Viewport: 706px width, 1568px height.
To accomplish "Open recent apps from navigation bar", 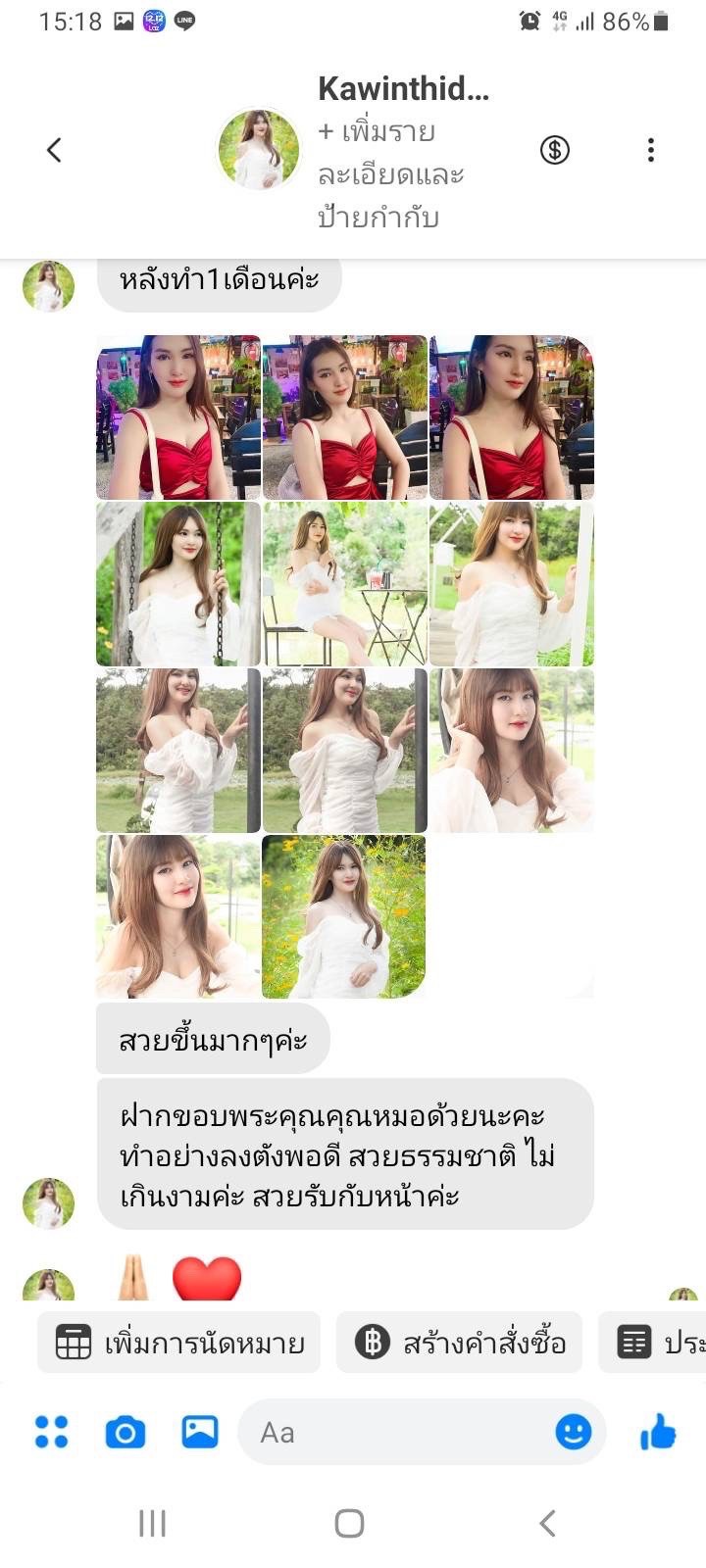I will (x=152, y=1523).
